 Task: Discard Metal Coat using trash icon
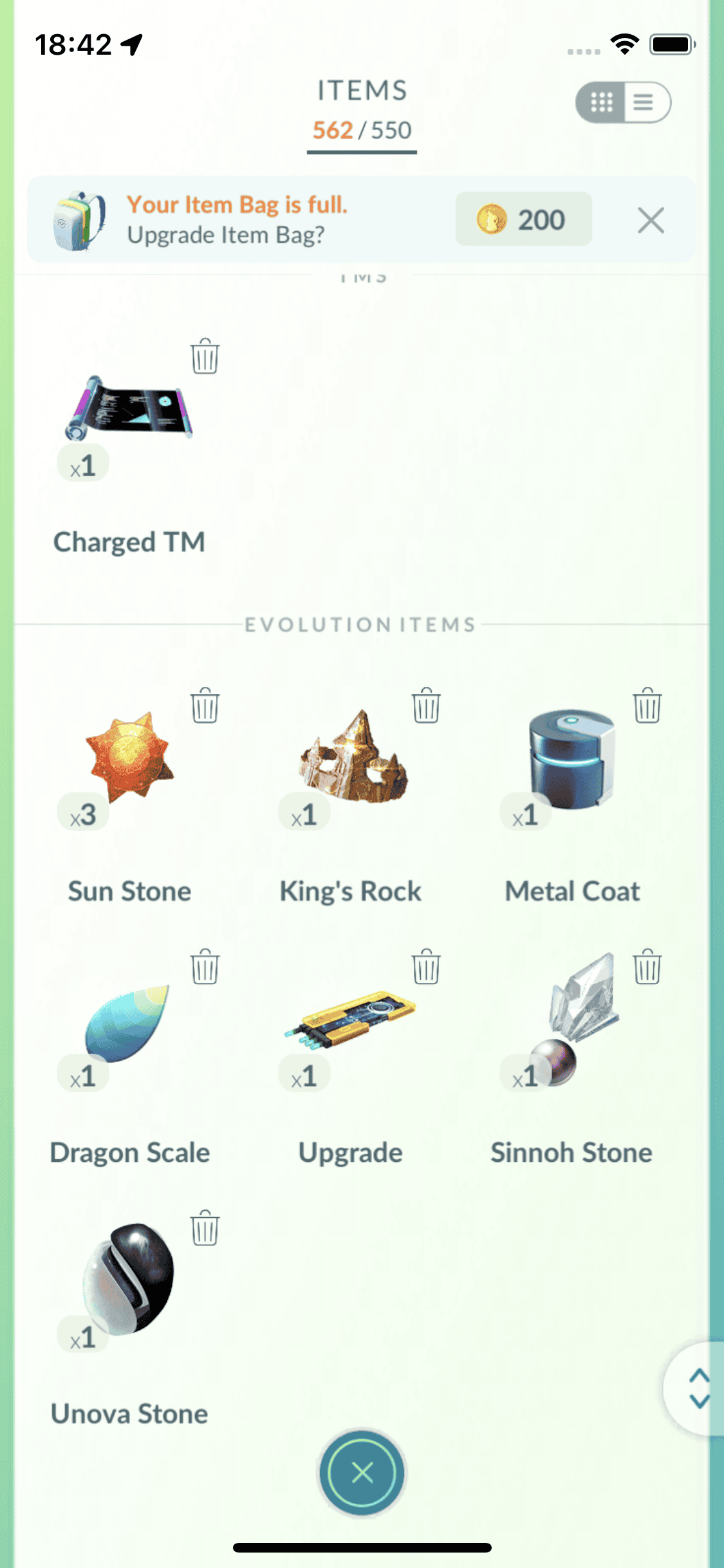(x=647, y=706)
